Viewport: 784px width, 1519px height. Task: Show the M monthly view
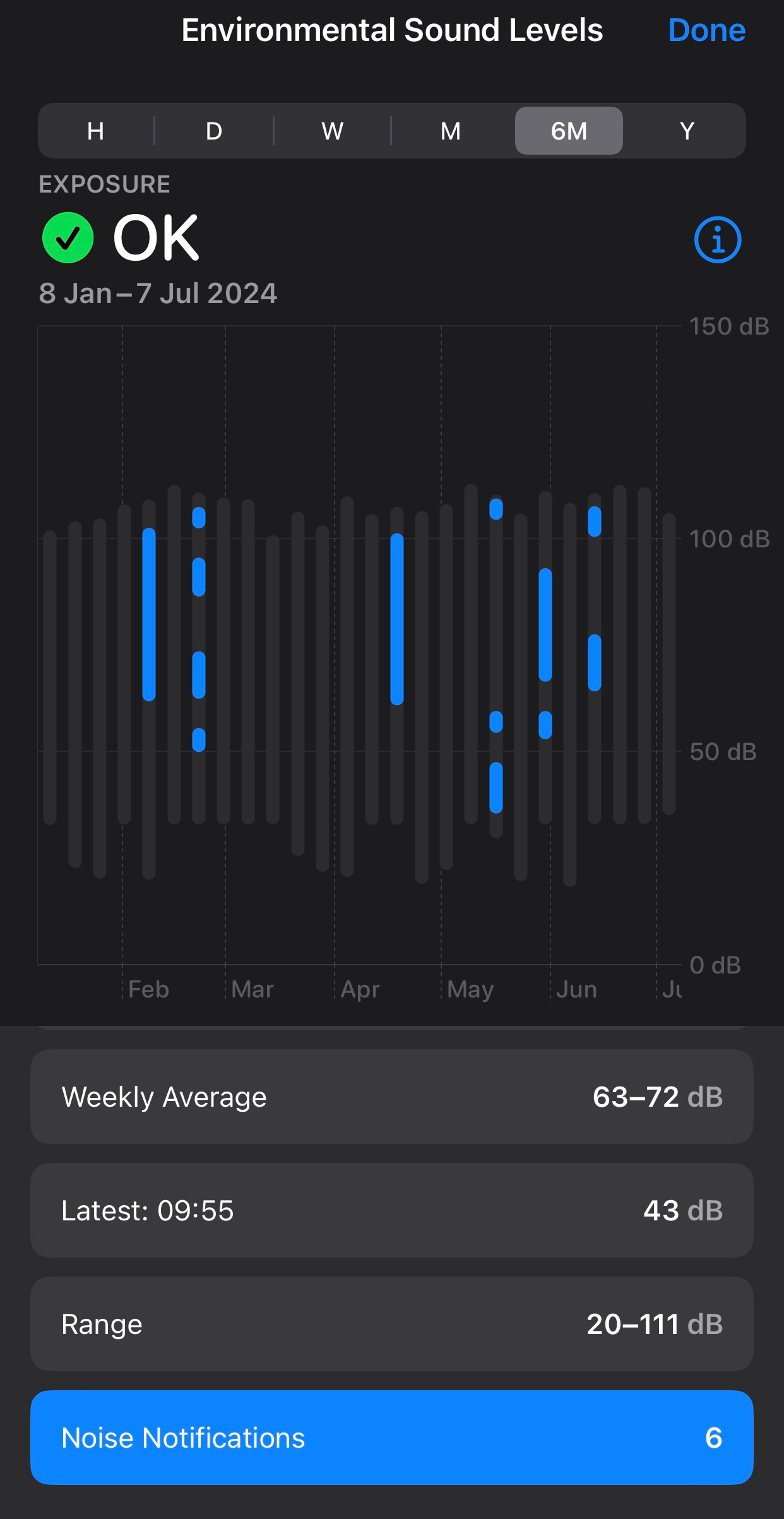tap(451, 131)
